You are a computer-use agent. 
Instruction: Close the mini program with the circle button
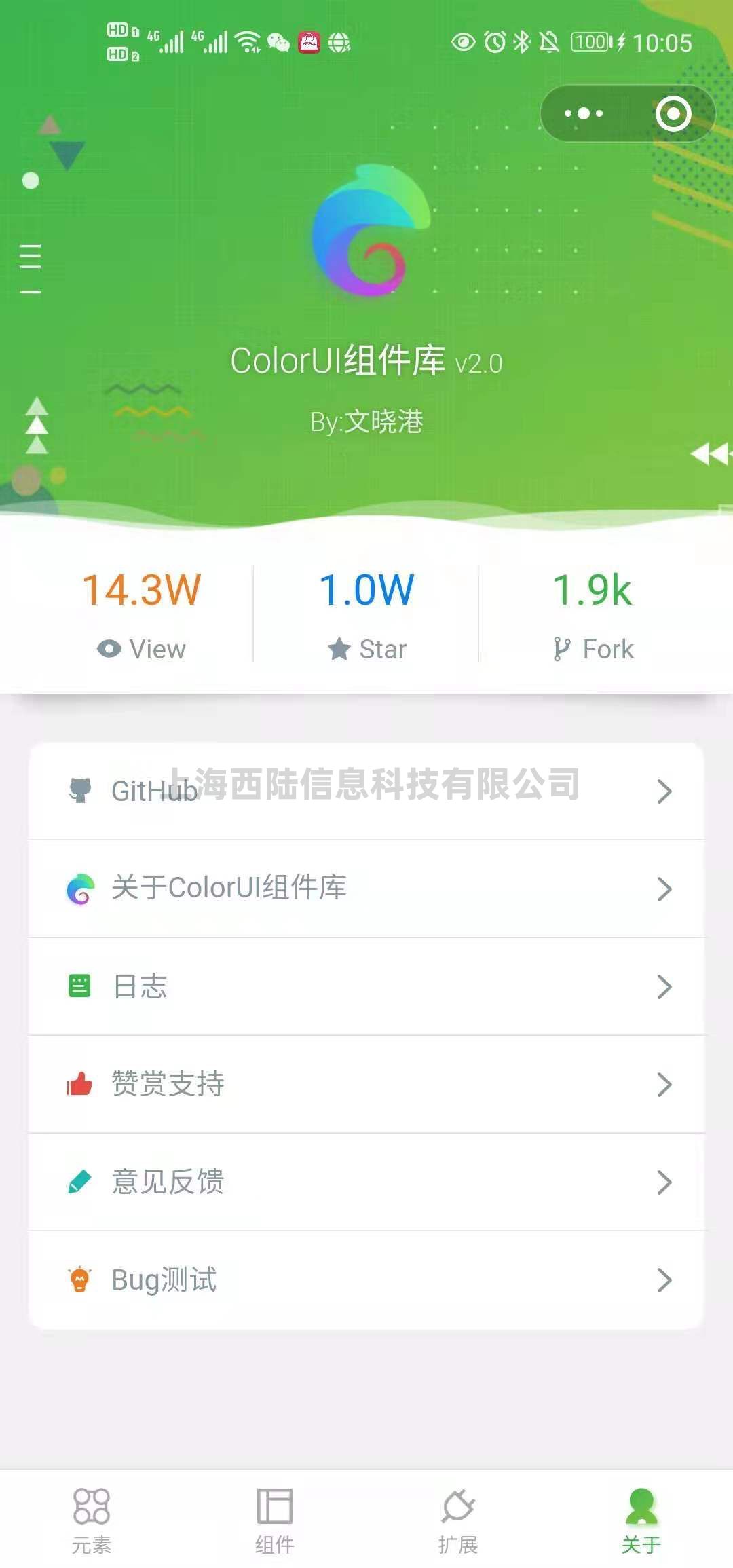tap(673, 113)
